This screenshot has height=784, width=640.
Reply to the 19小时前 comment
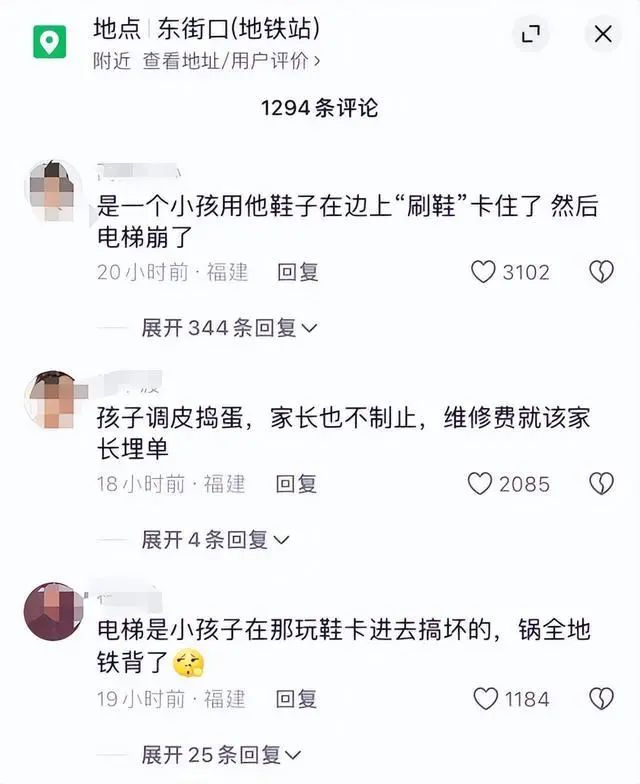coord(297,698)
